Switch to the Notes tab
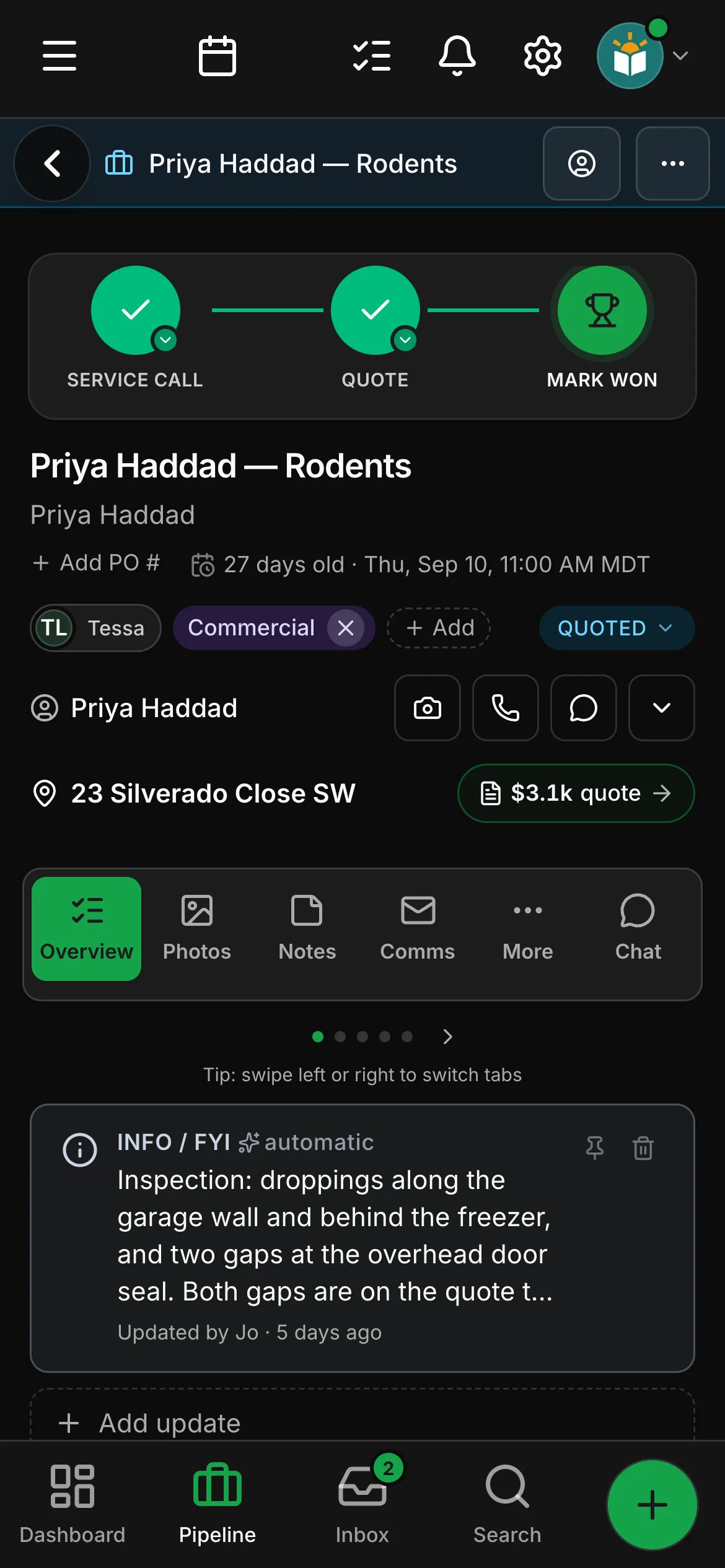 click(x=307, y=928)
